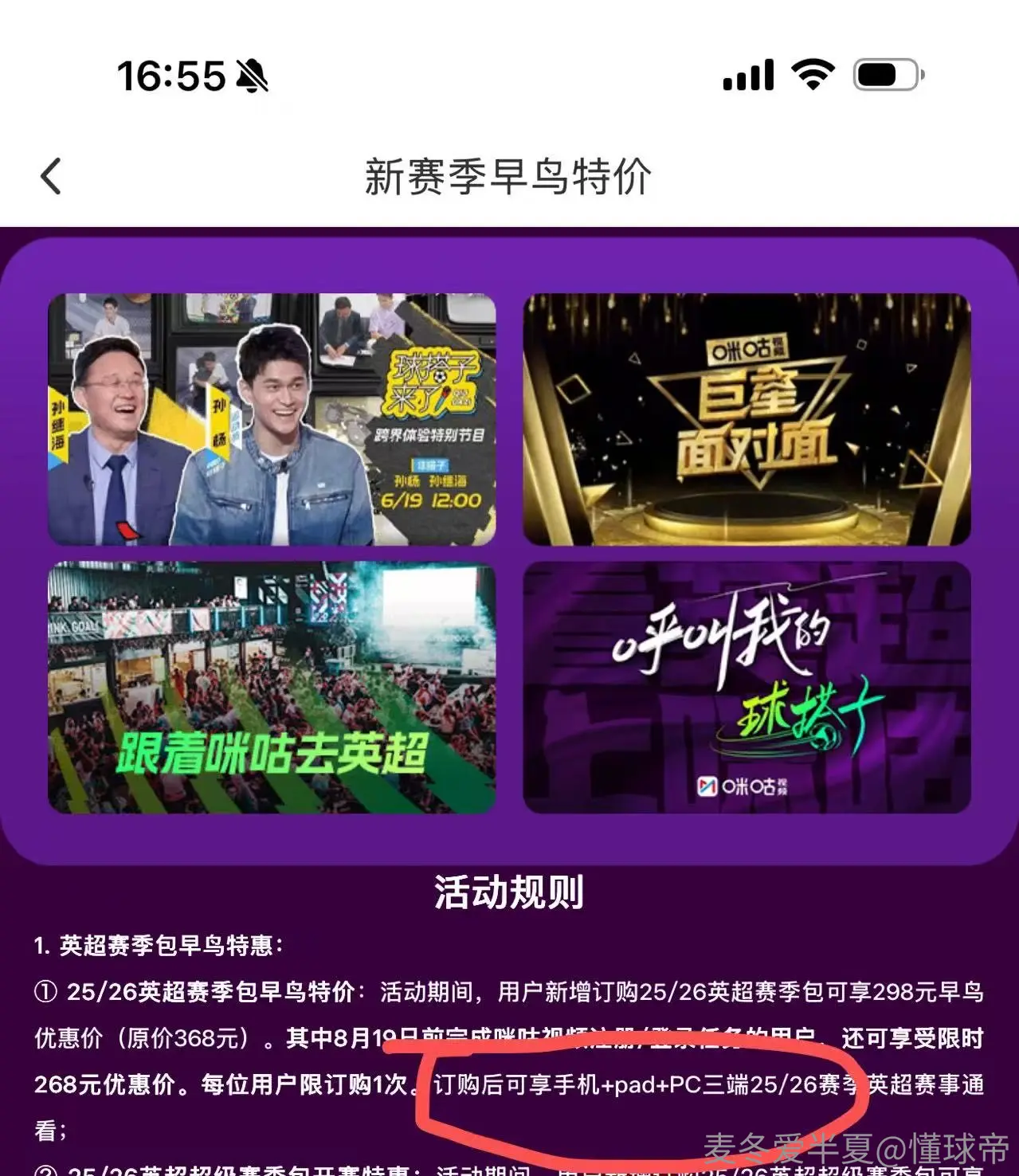1019x1176 pixels.
Task: Open the 球搭子来了 program card
Action: [x=272, y=420]
